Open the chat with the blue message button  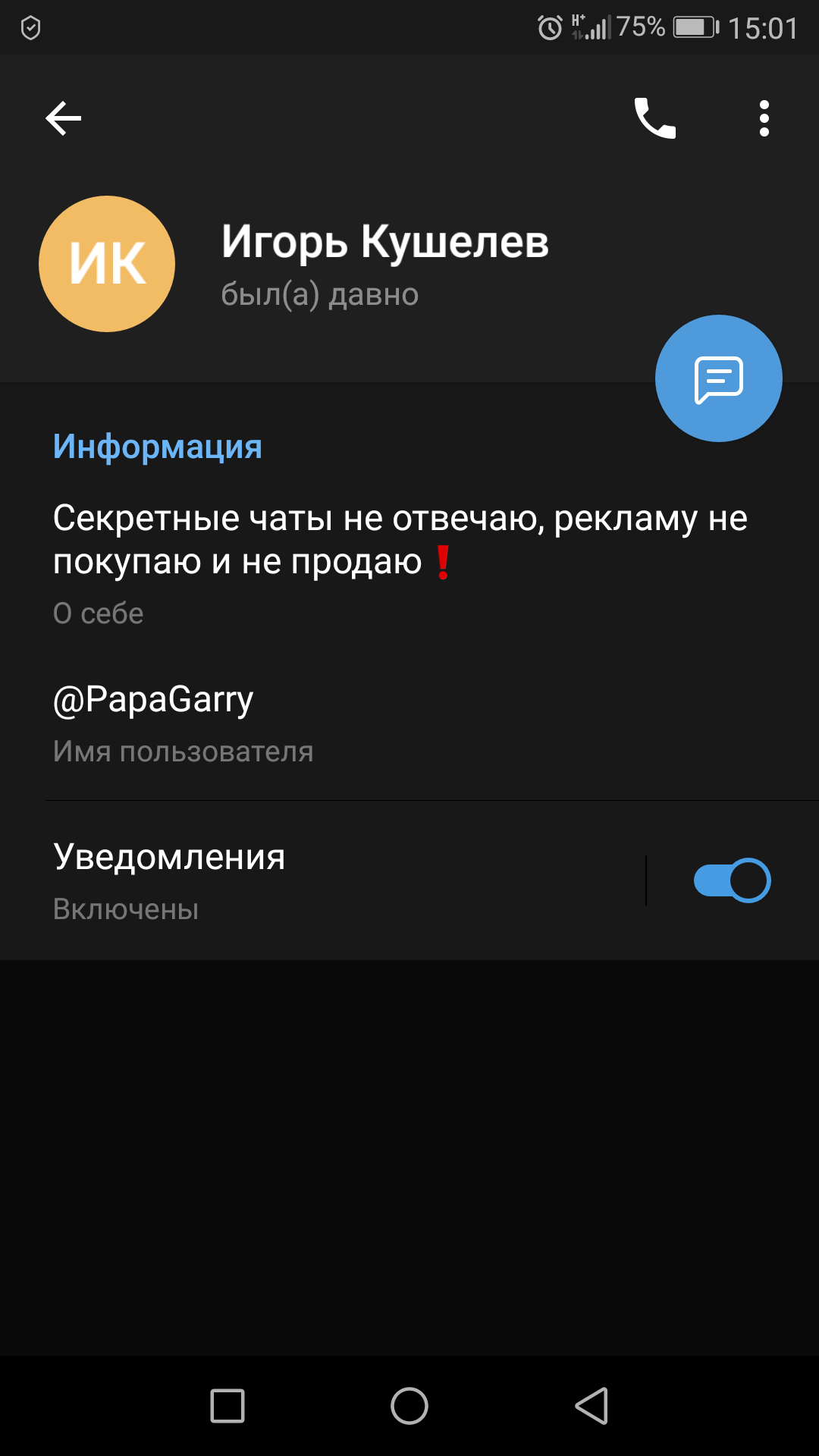click(x=719, y=378)
